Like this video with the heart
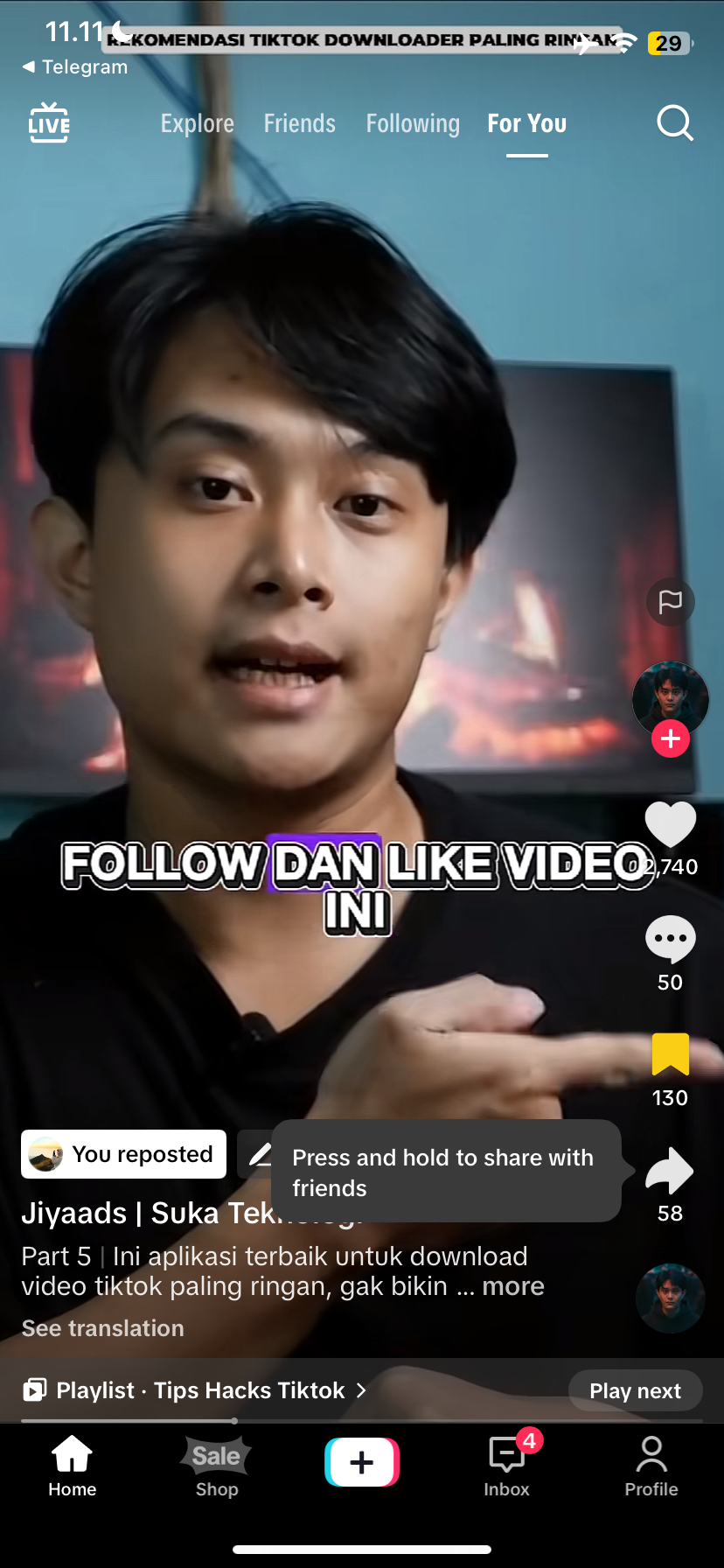This screenshot has height=1568, width=724. tap(671, 825)
